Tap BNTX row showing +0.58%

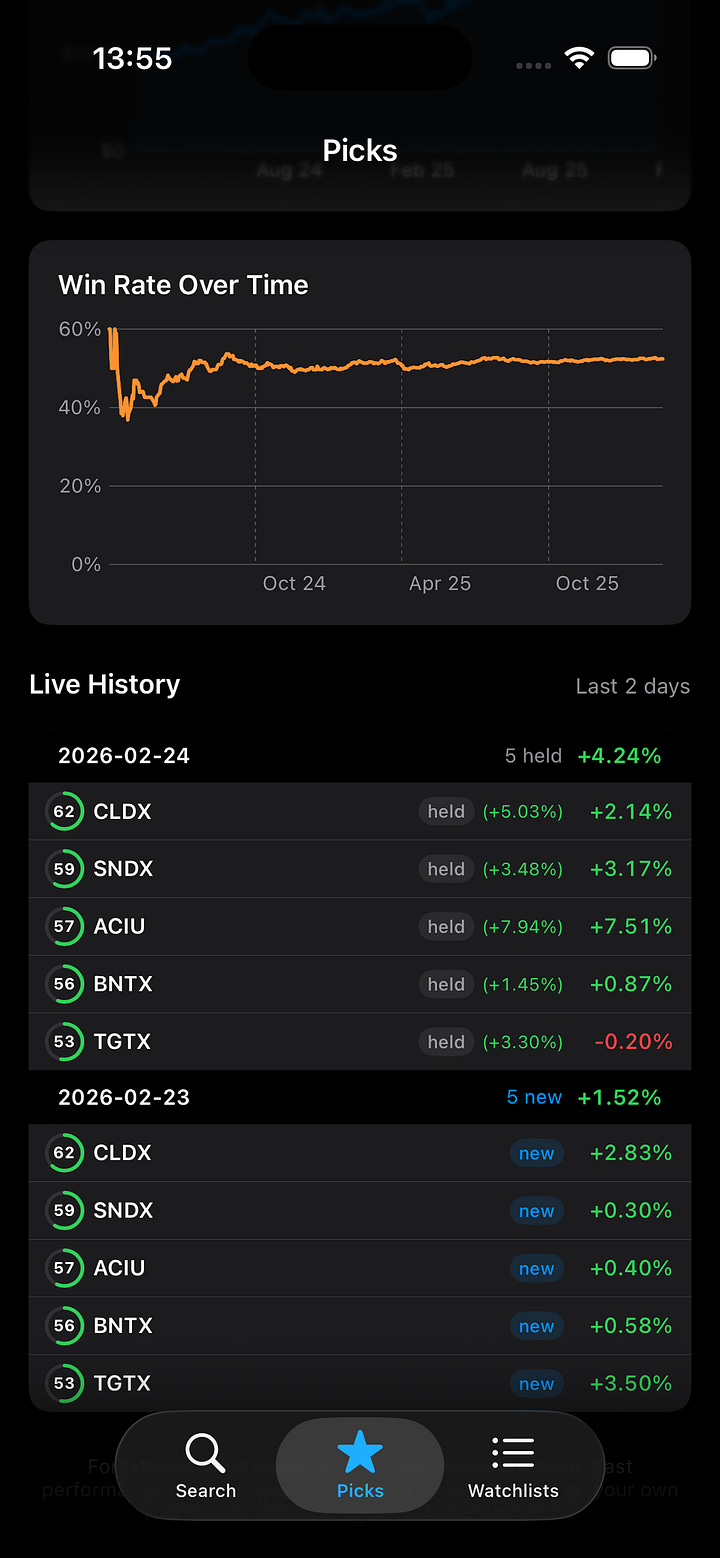pyautogui.click(x=360, y=1326)
